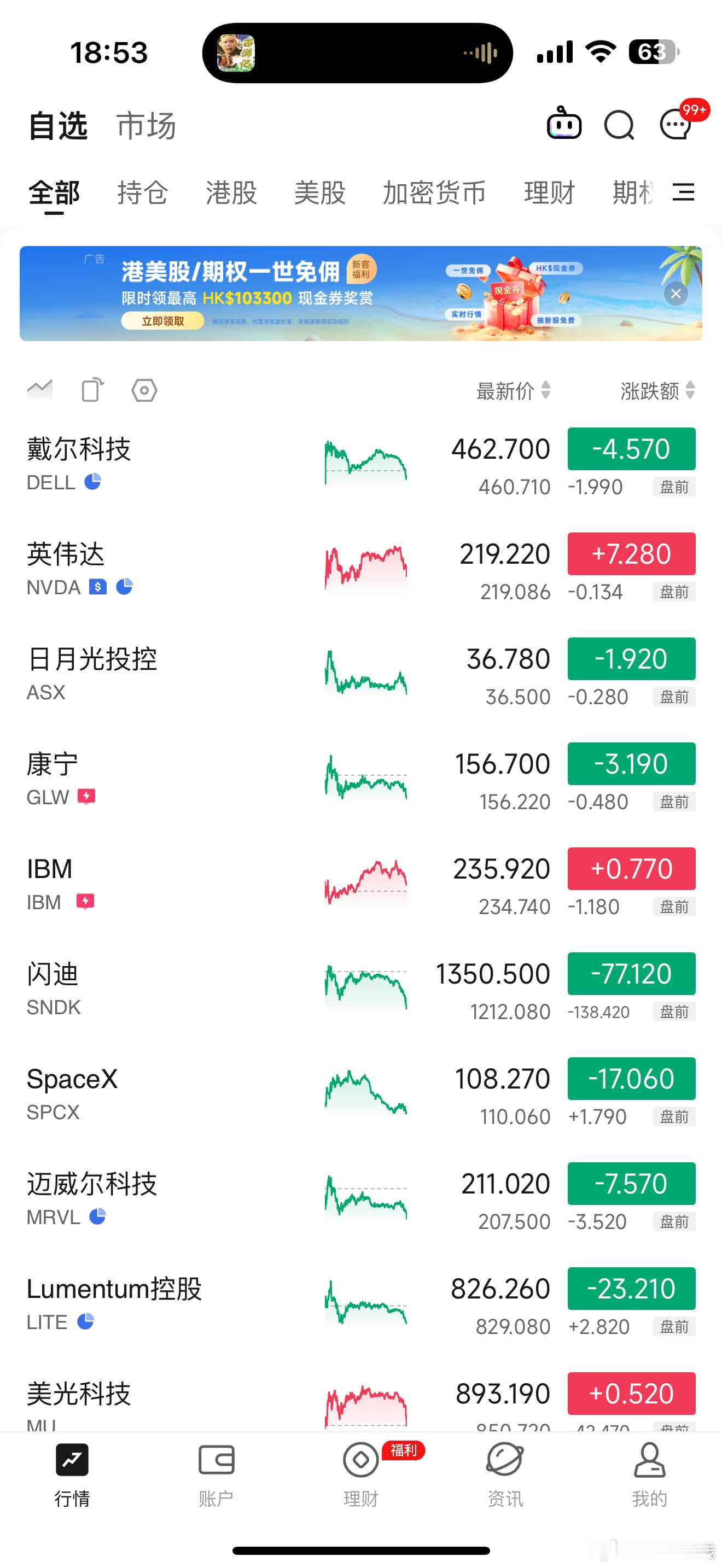Screen dimensions: 722x1568
Task: Select the 加密货币 watchlist tab
Action: coord(434,193)
